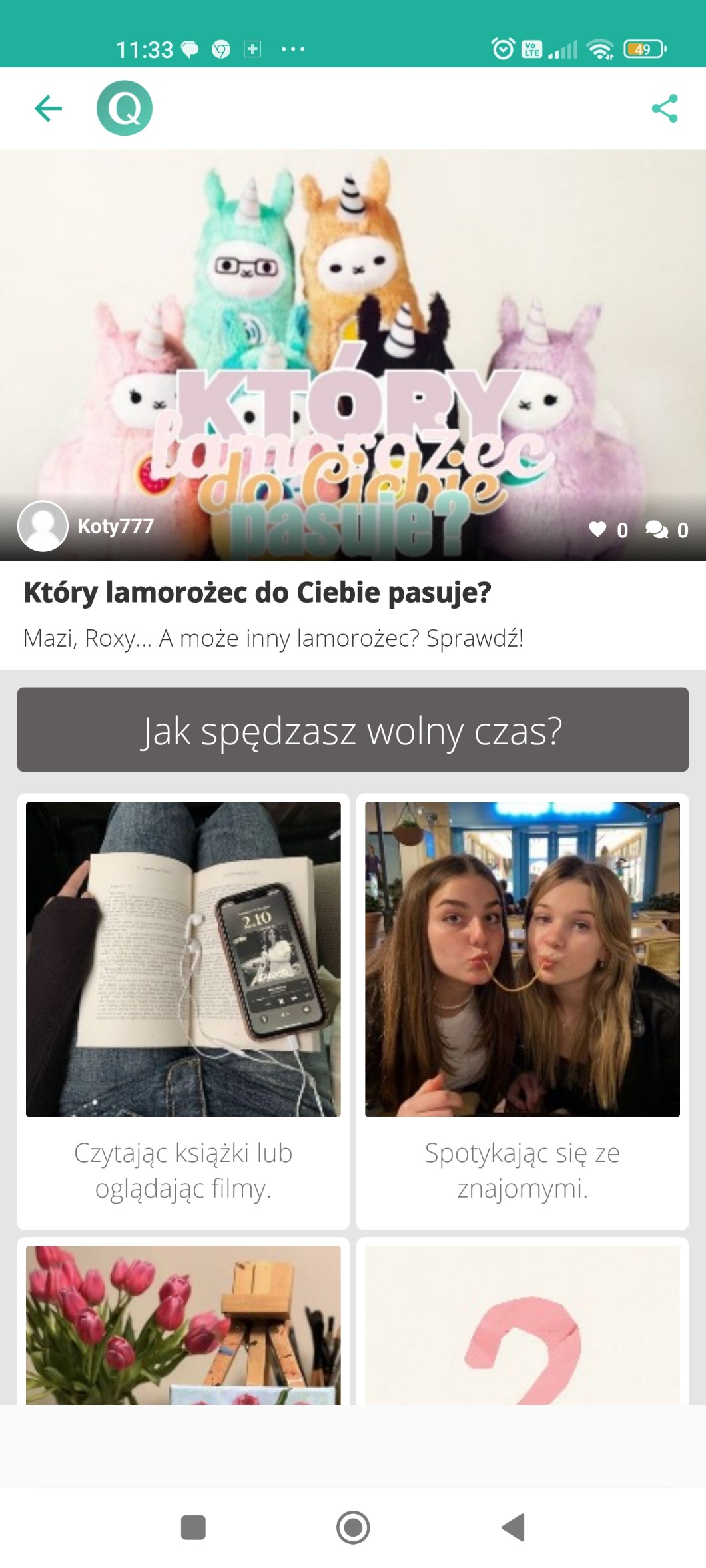Open recent apps from navigation bar

point(193,1527)
